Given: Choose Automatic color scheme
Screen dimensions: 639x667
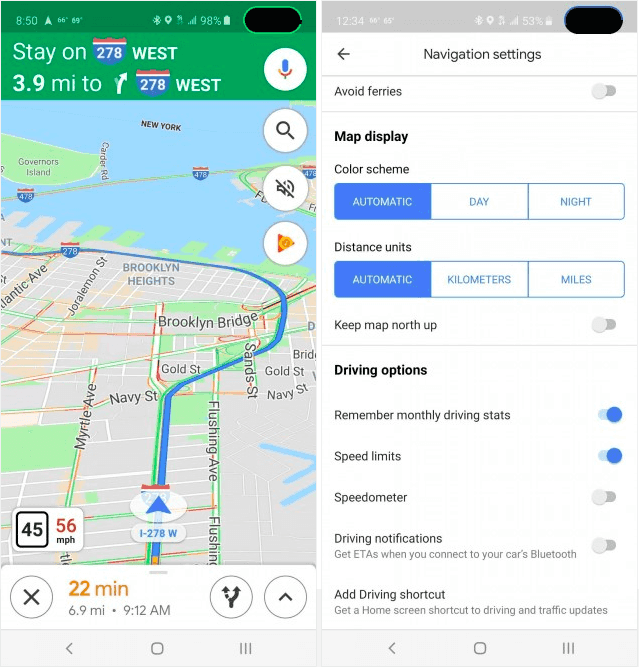Looking at the screenshot, I should click(x=382, y=201).
